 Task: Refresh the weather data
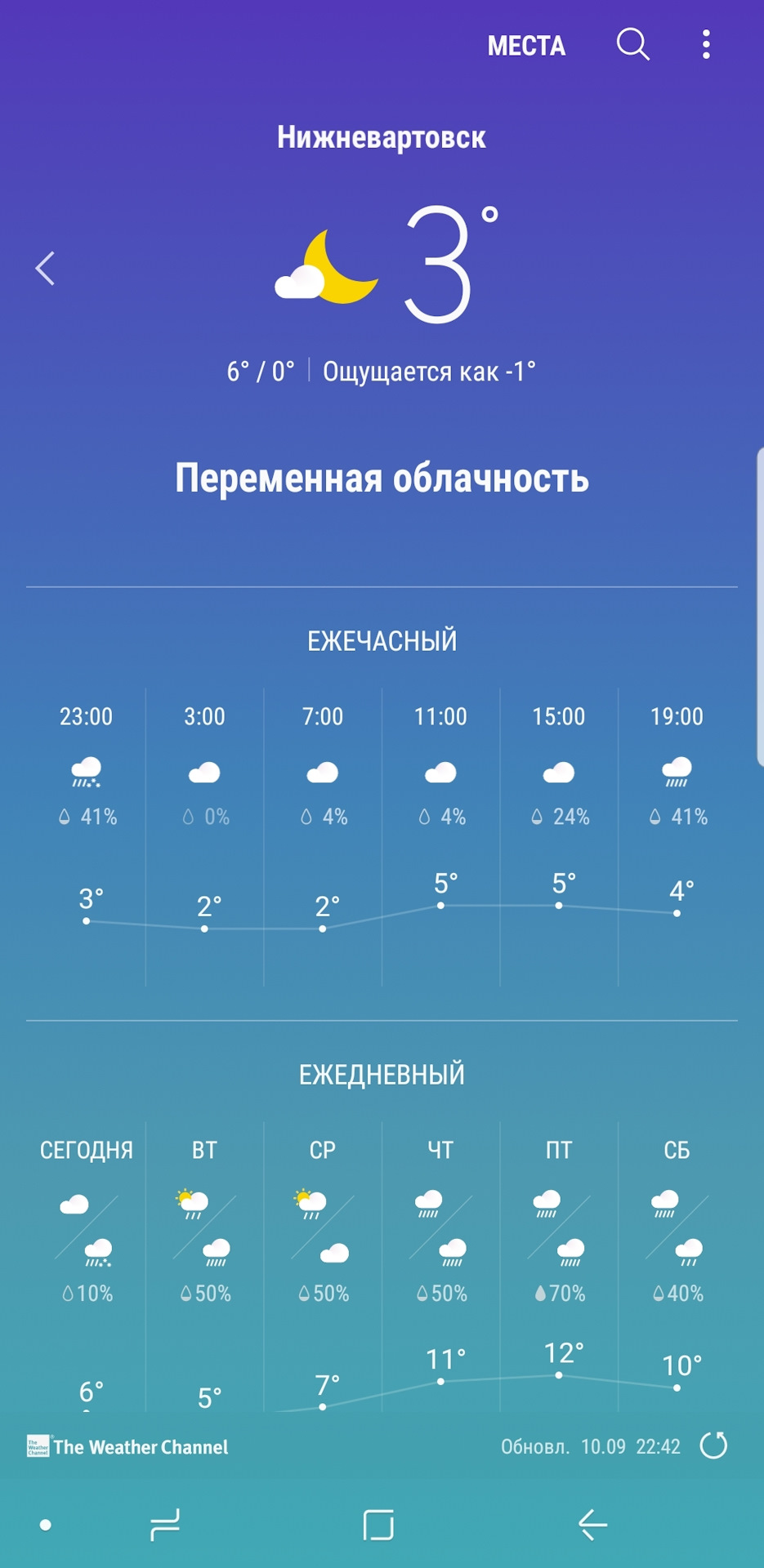713,1445
